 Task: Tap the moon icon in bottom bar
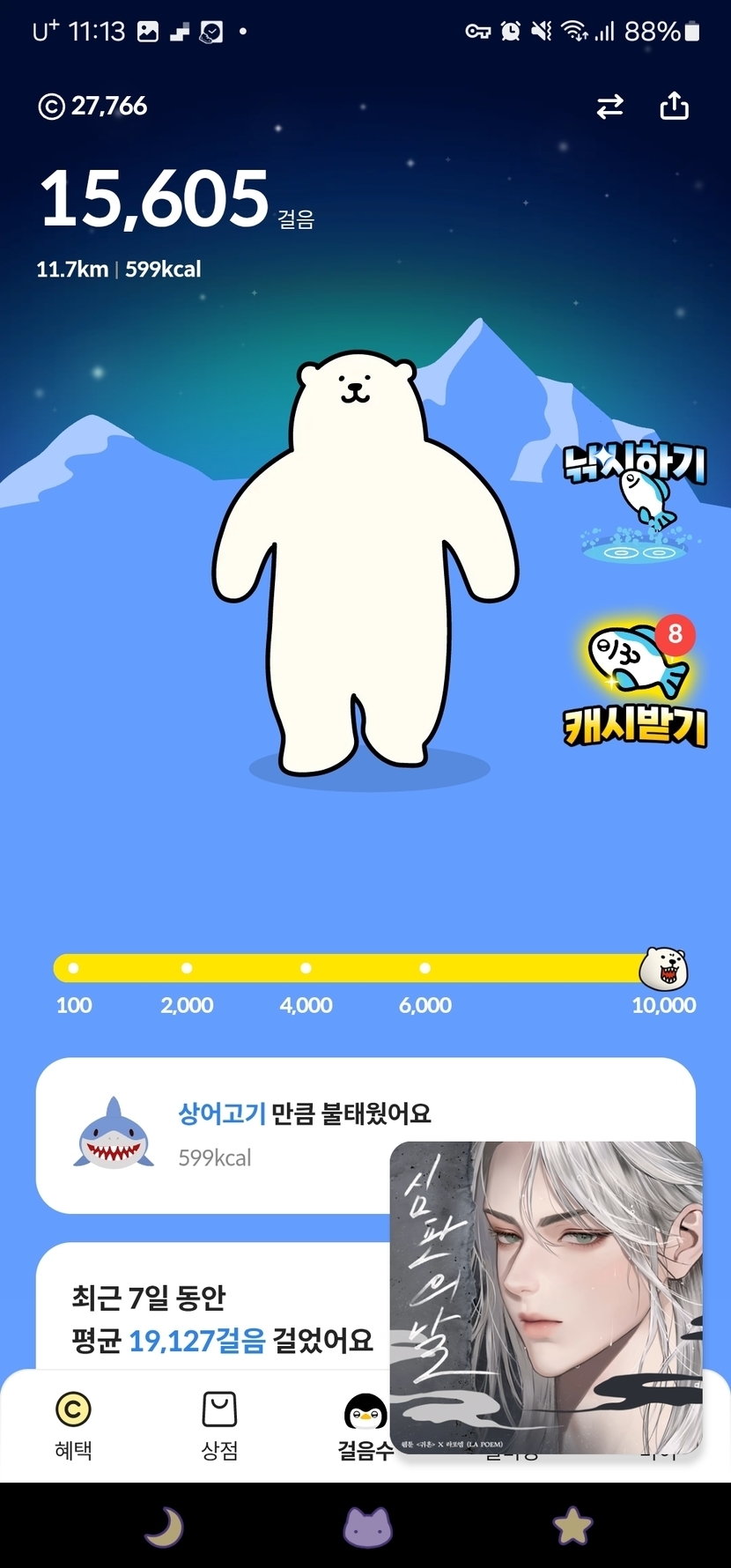[165, 1527]
